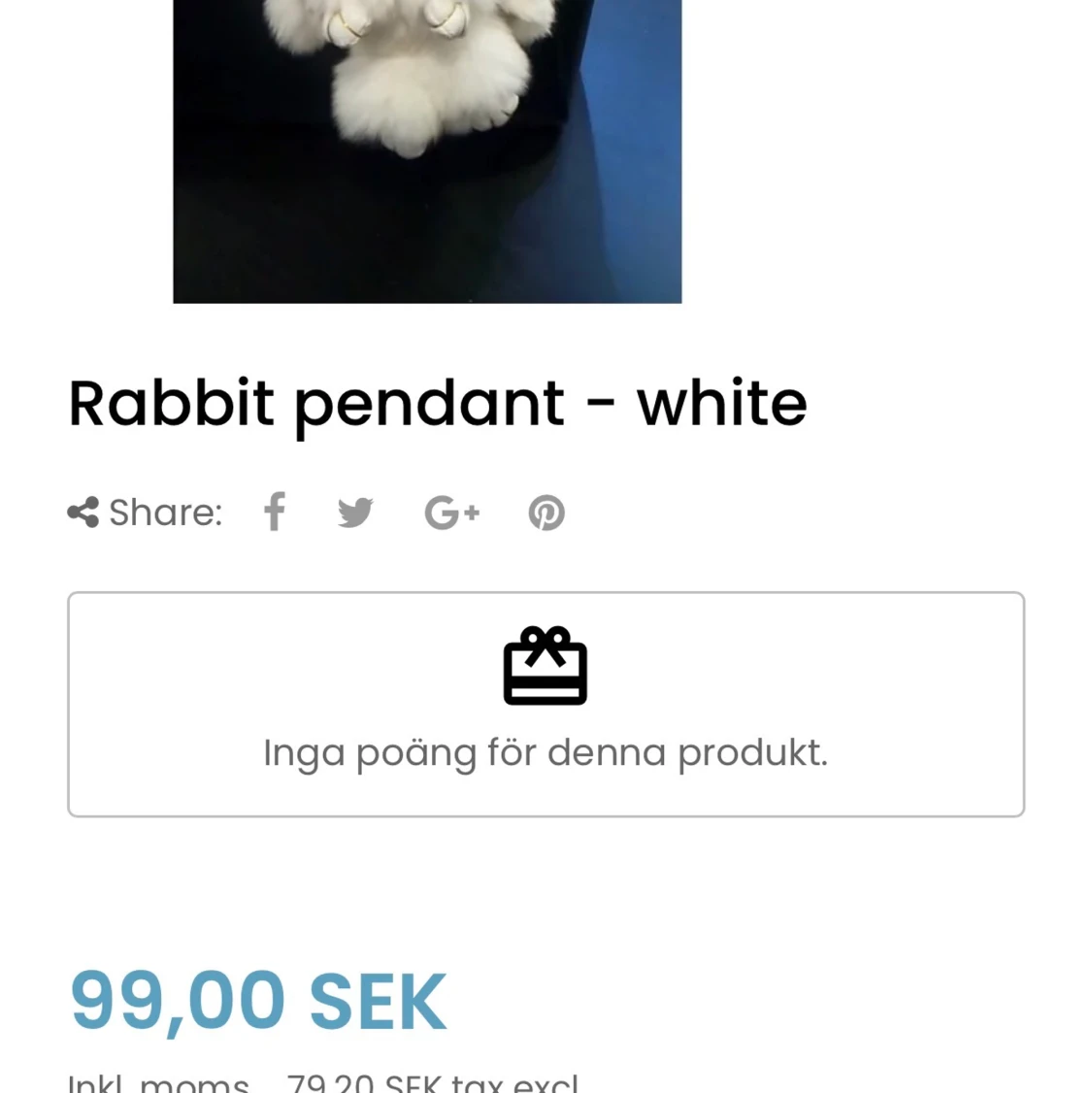Viewport: 1092px width, 1093px height.
Task: Share via the Google Plus icon
Action: [x=451, y=512]
